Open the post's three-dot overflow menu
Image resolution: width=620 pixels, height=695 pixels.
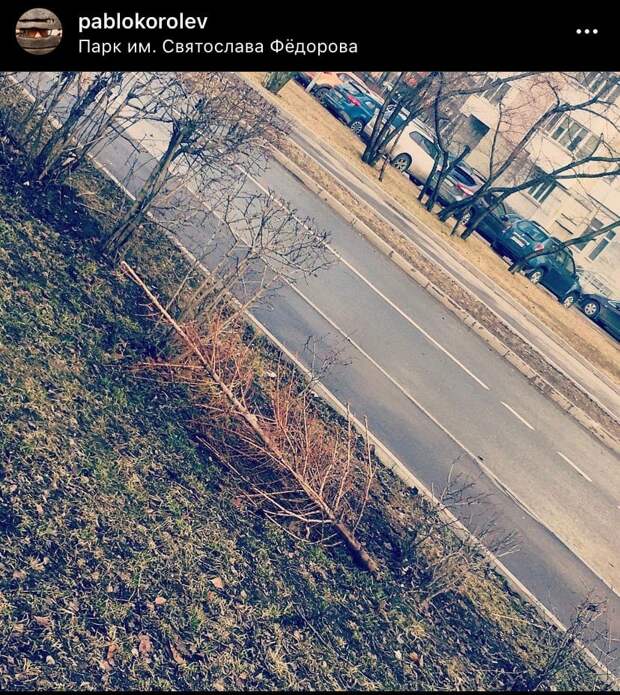click(x=587, y=32)
